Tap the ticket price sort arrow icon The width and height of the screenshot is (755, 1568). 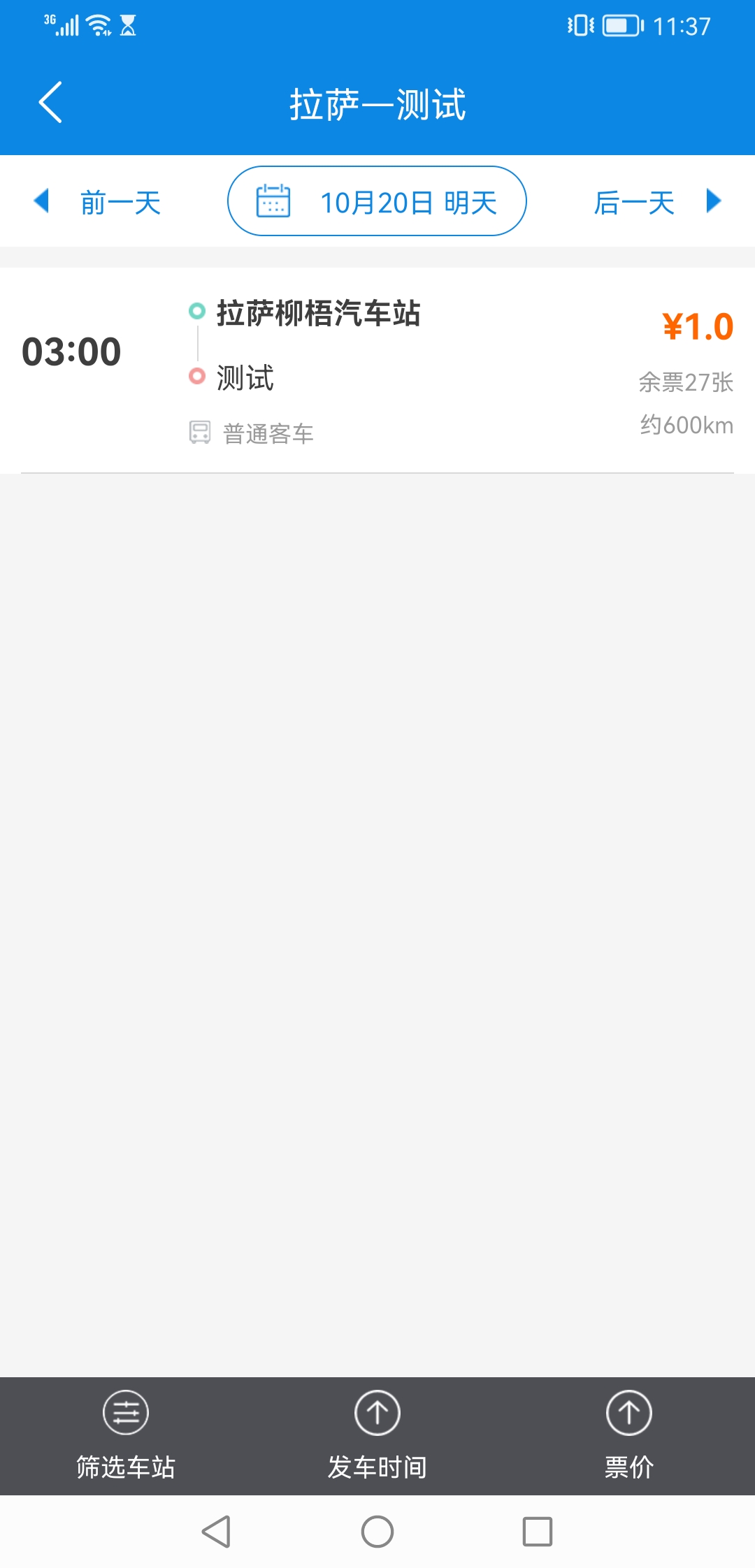pos(628,1414)
